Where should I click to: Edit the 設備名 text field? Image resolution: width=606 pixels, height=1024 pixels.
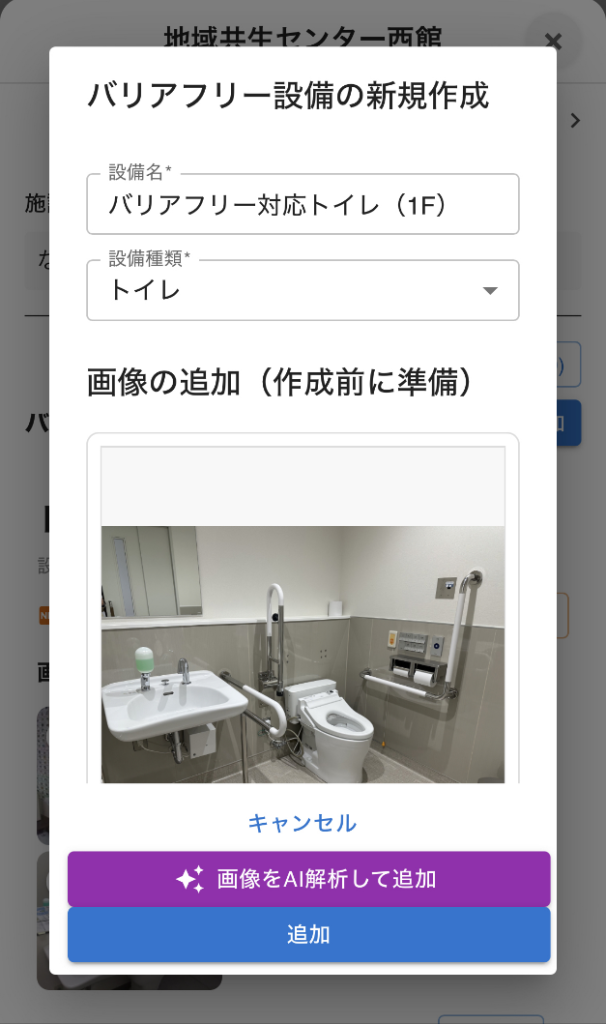pyautogui.click(x=302, y=205)
